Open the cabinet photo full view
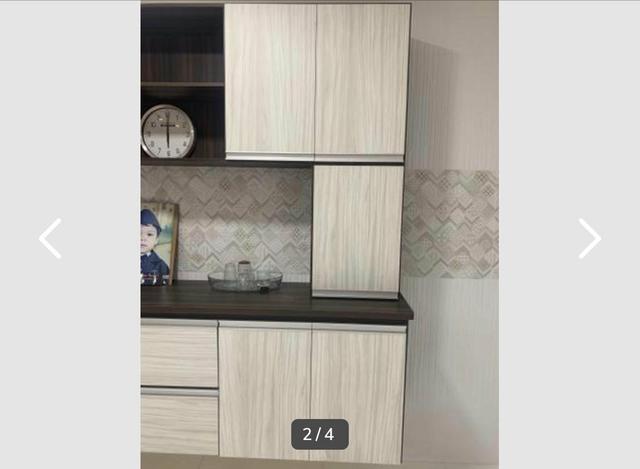640x469 pixels. 319,230
